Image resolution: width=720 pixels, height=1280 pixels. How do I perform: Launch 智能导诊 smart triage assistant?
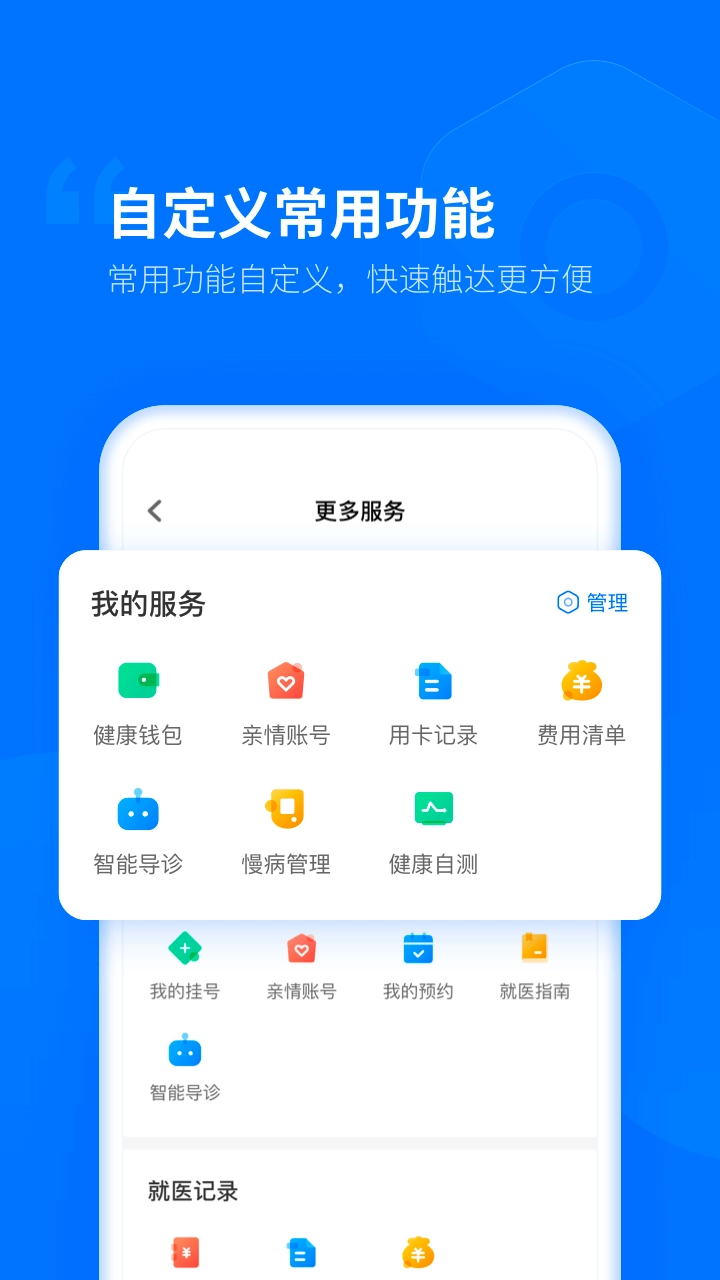point(136,828)
